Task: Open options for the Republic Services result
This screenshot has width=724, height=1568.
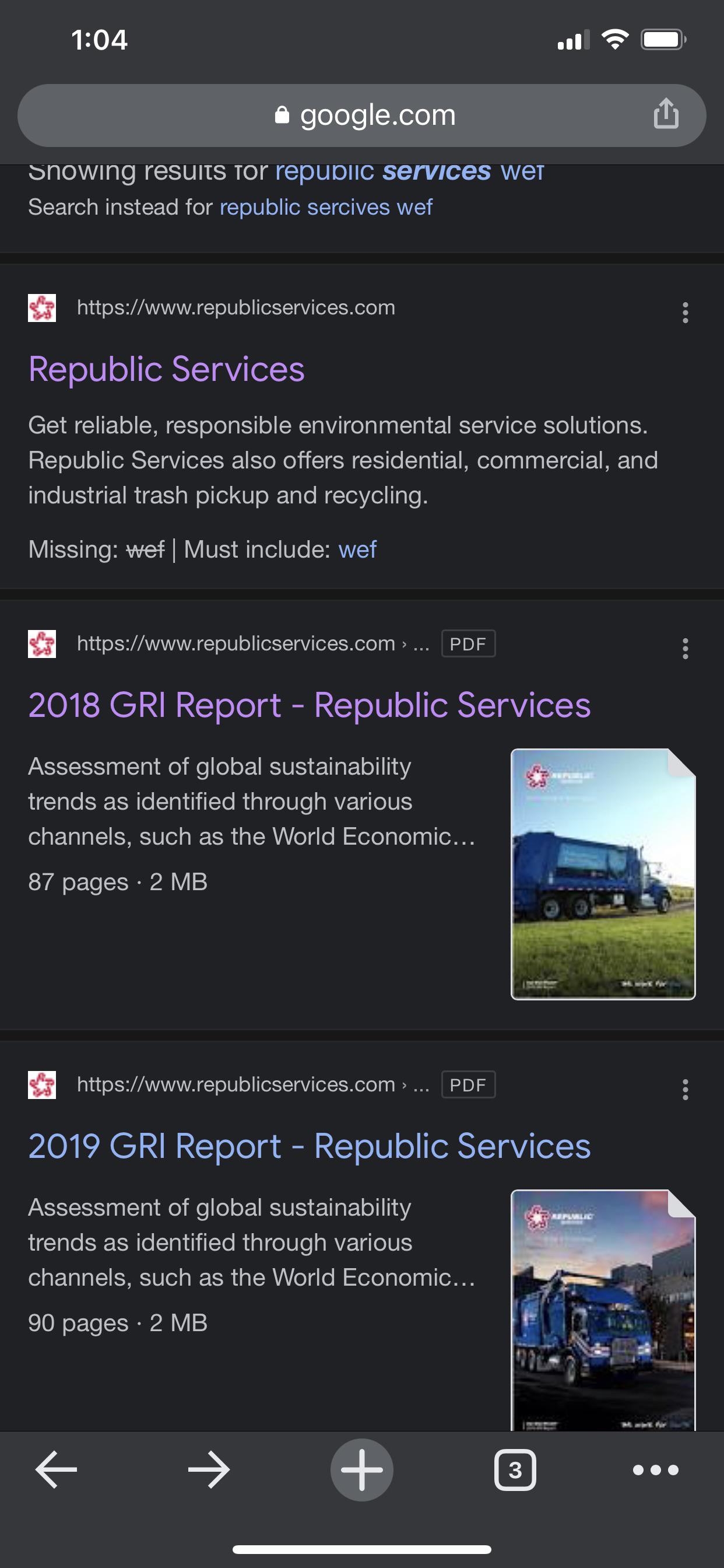Action: [685, 313]
